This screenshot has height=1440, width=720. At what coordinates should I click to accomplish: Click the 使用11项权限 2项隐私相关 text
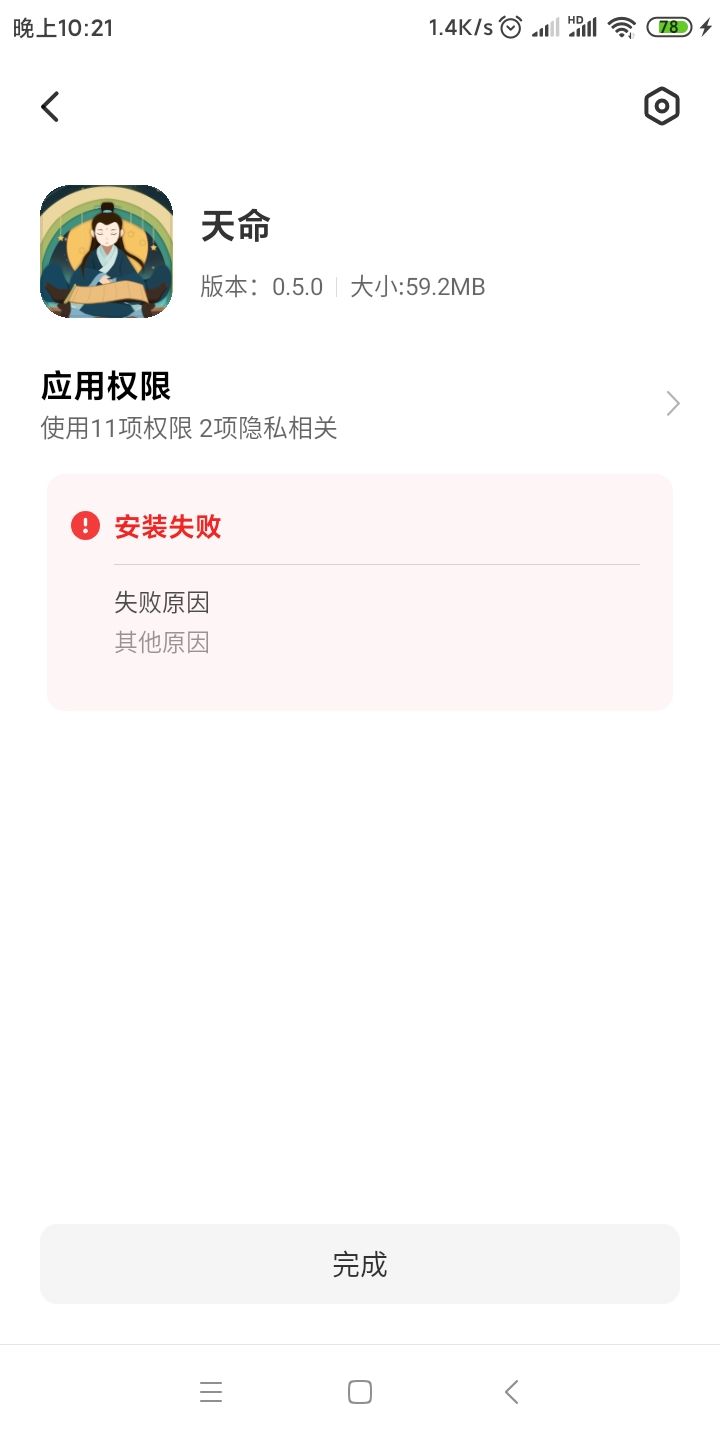point(190,428)
